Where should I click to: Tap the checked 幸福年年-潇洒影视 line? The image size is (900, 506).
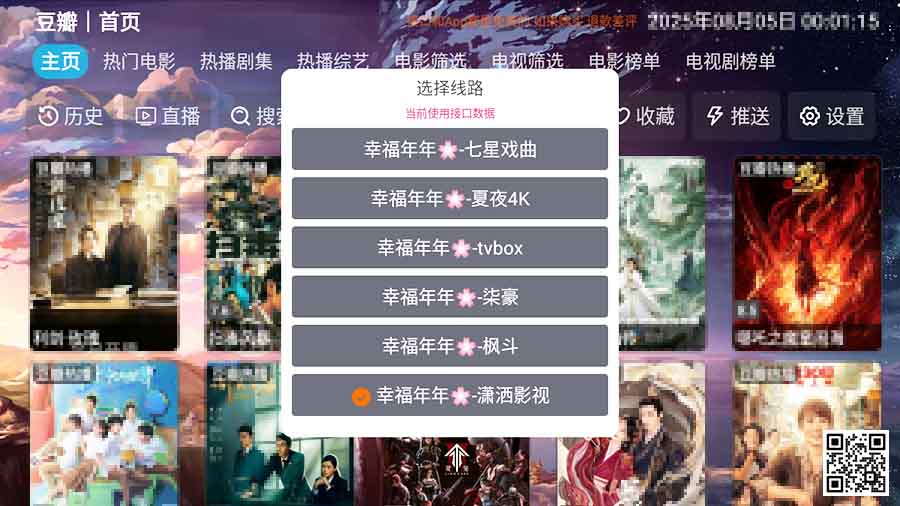(x=449, y=395)
